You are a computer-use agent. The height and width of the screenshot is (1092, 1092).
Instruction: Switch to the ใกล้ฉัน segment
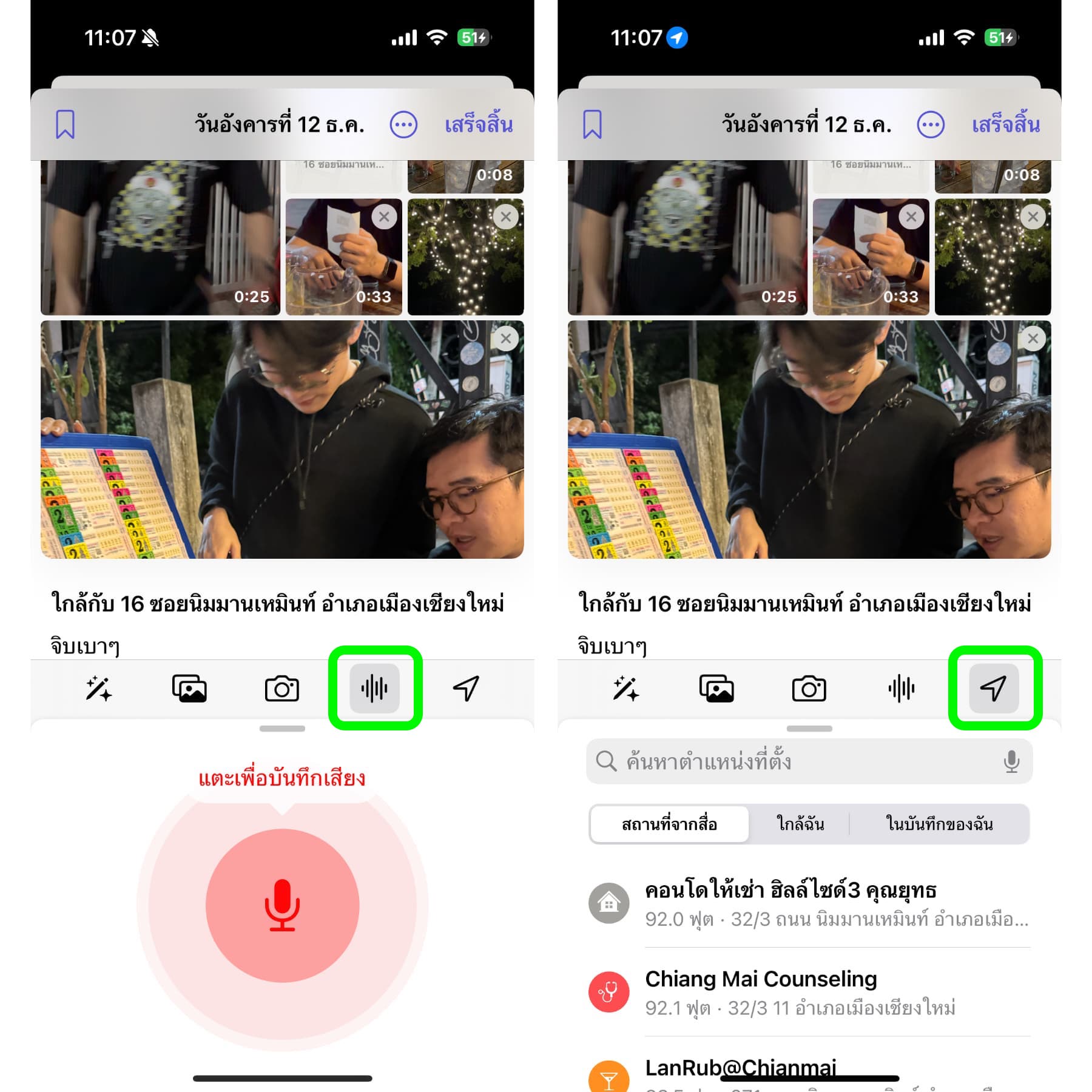click(x=800, y=824)
